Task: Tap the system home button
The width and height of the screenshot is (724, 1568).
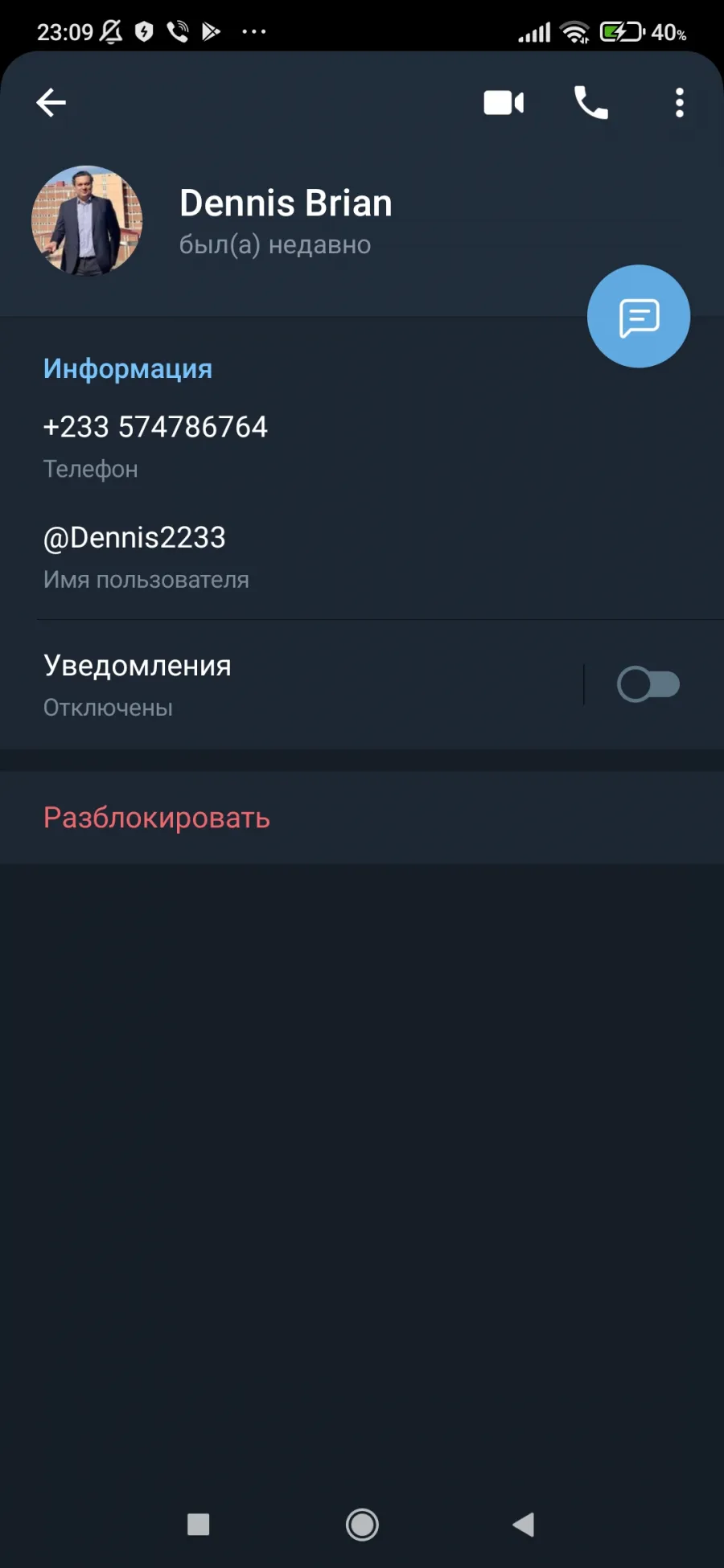Action: (x=362, y=1525)
